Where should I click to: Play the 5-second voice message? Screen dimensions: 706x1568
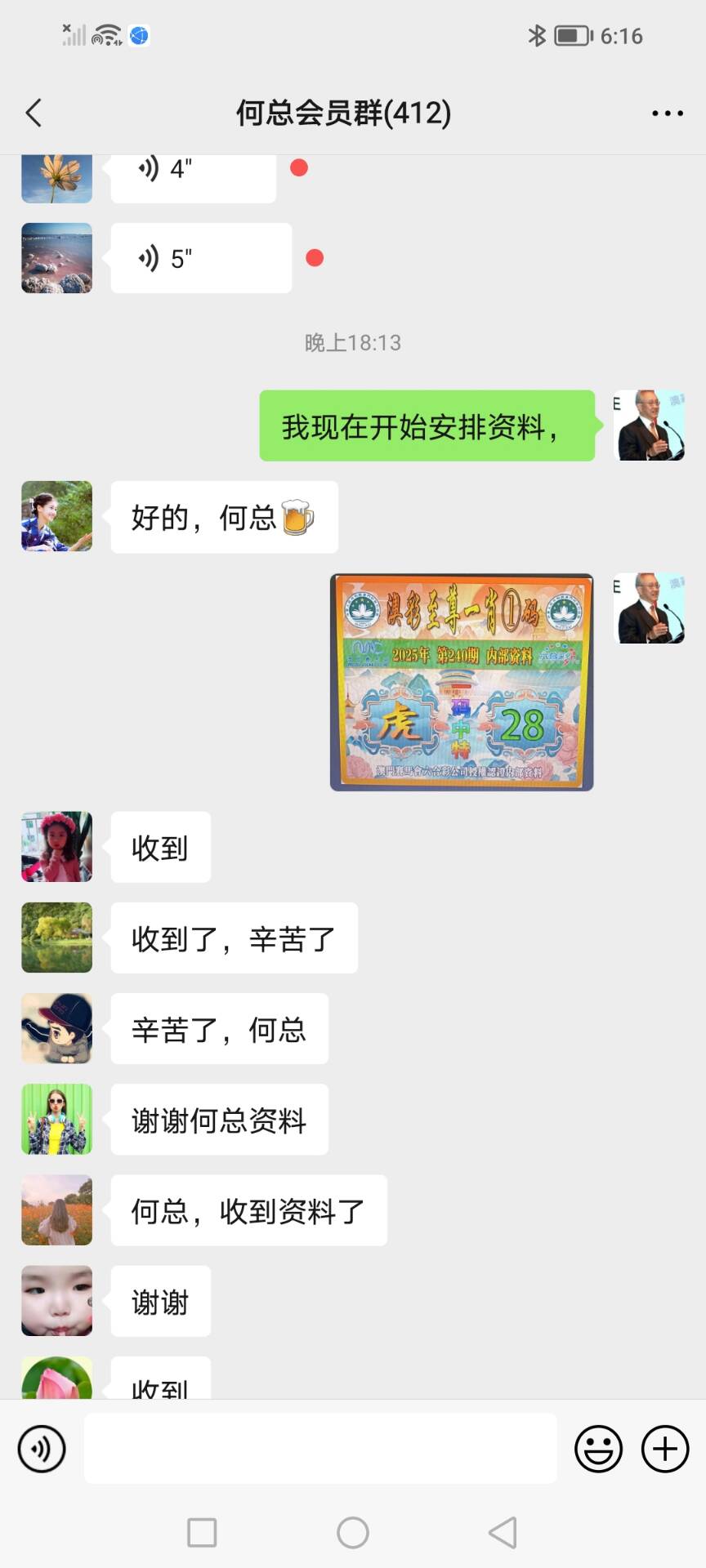tap(201, 259)
